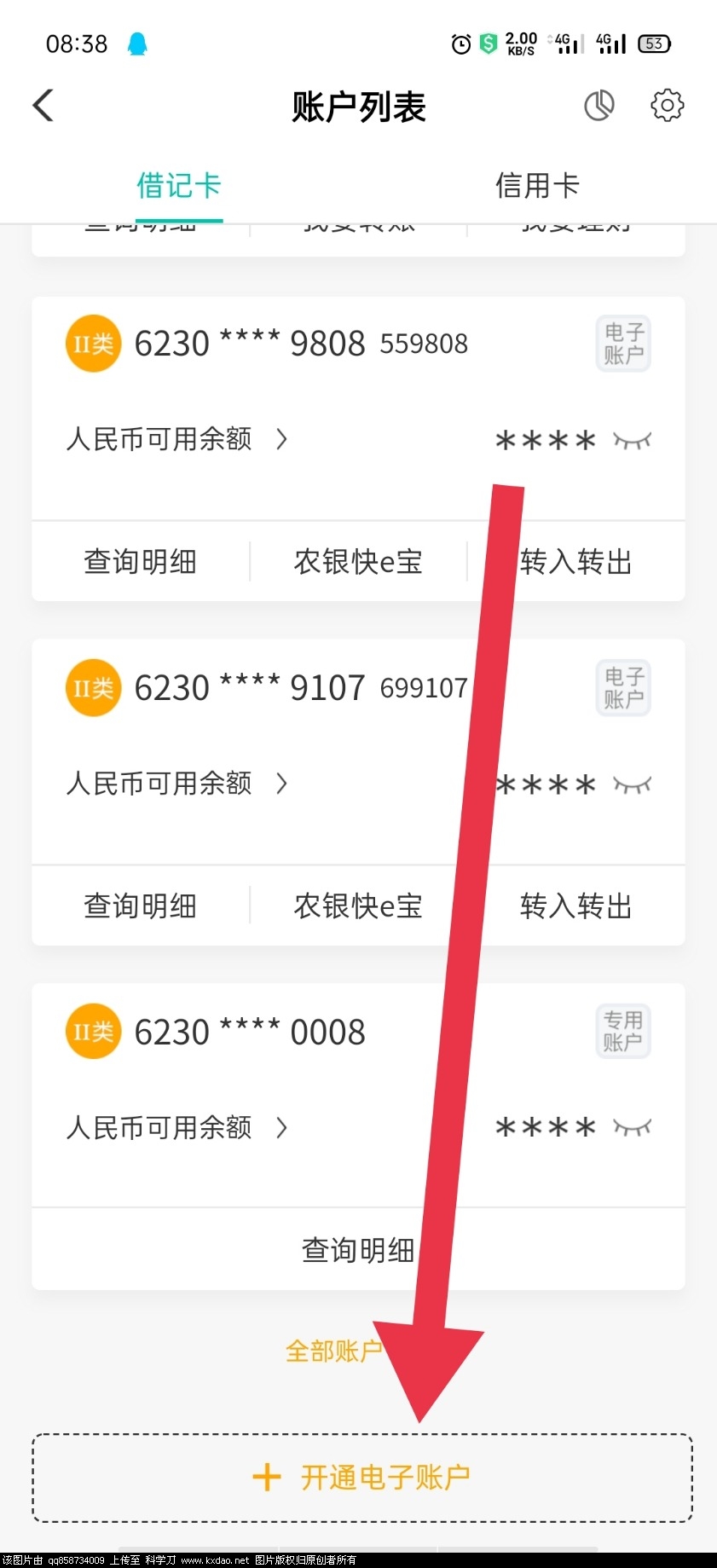Open 农银快e宝 for card ending 9808

[358, 562]
